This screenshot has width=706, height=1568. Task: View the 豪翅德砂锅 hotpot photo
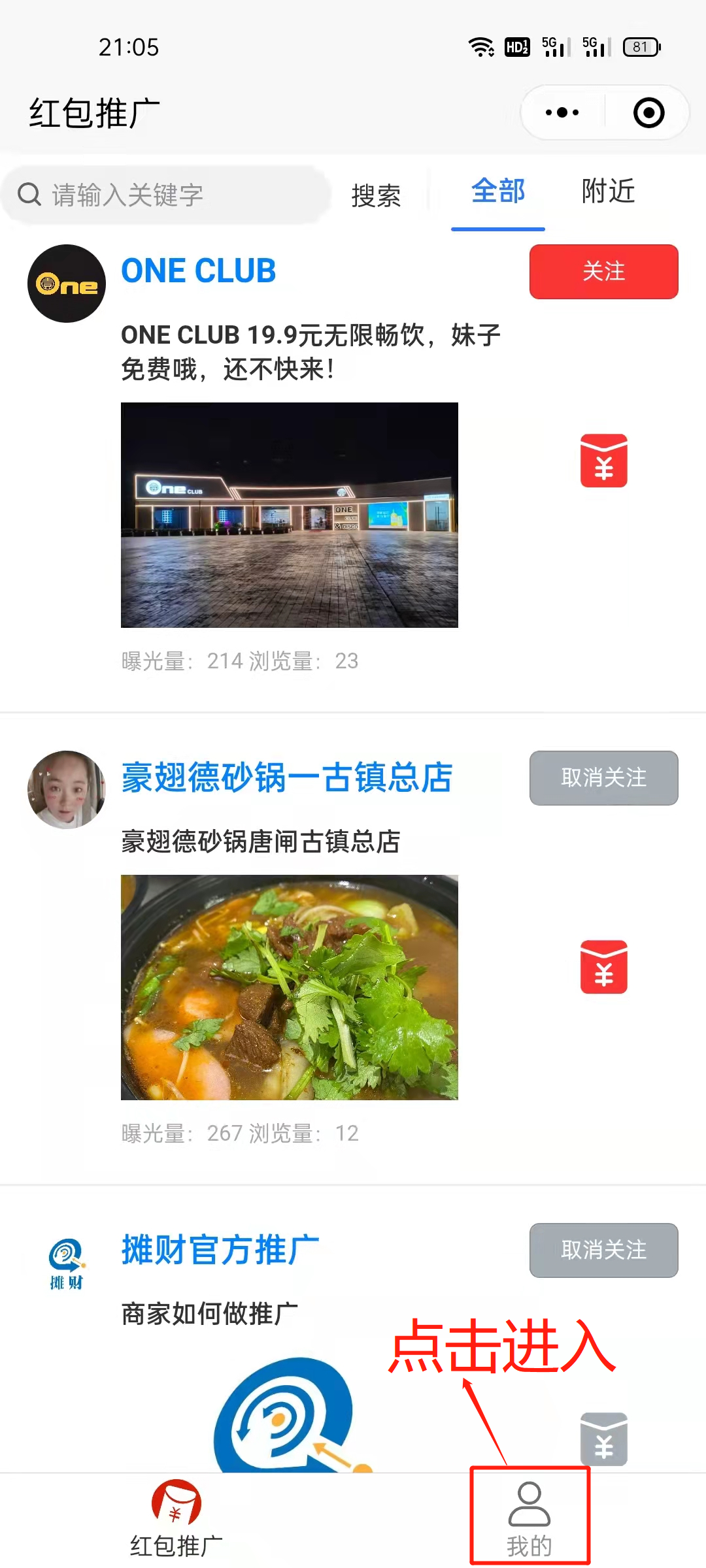[289, 987]
